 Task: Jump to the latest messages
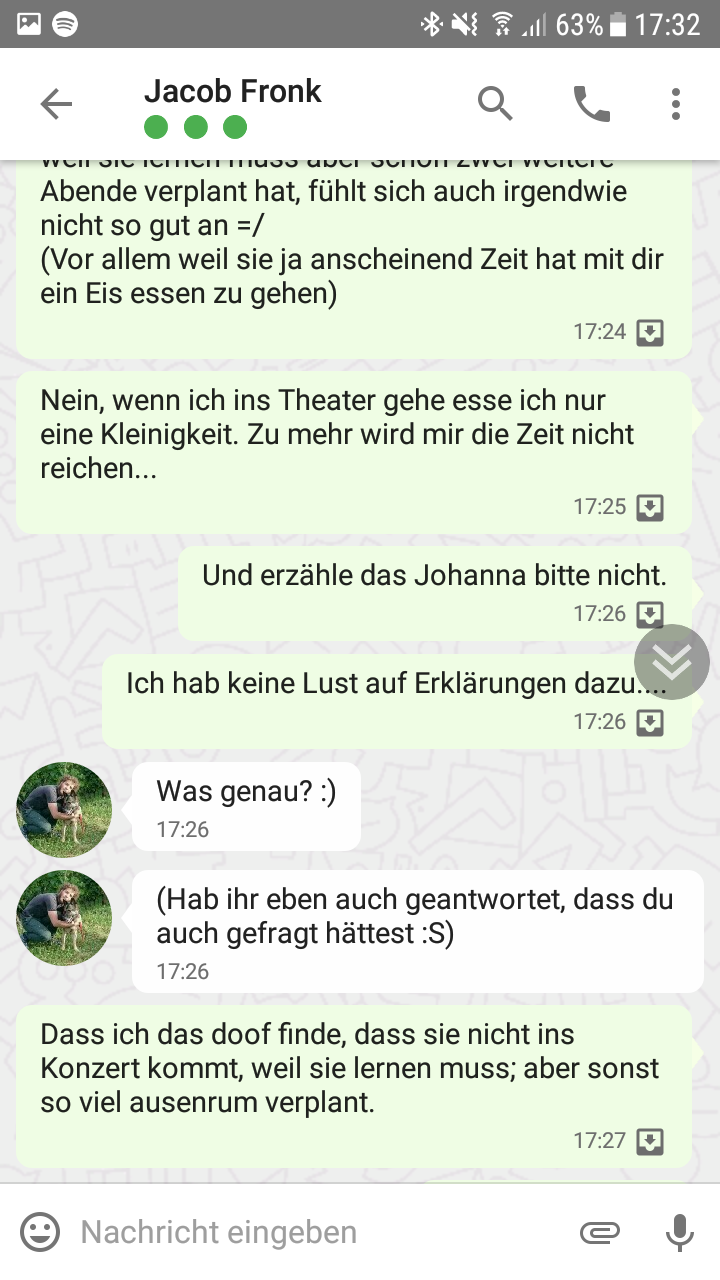click(x=672, y=661)
